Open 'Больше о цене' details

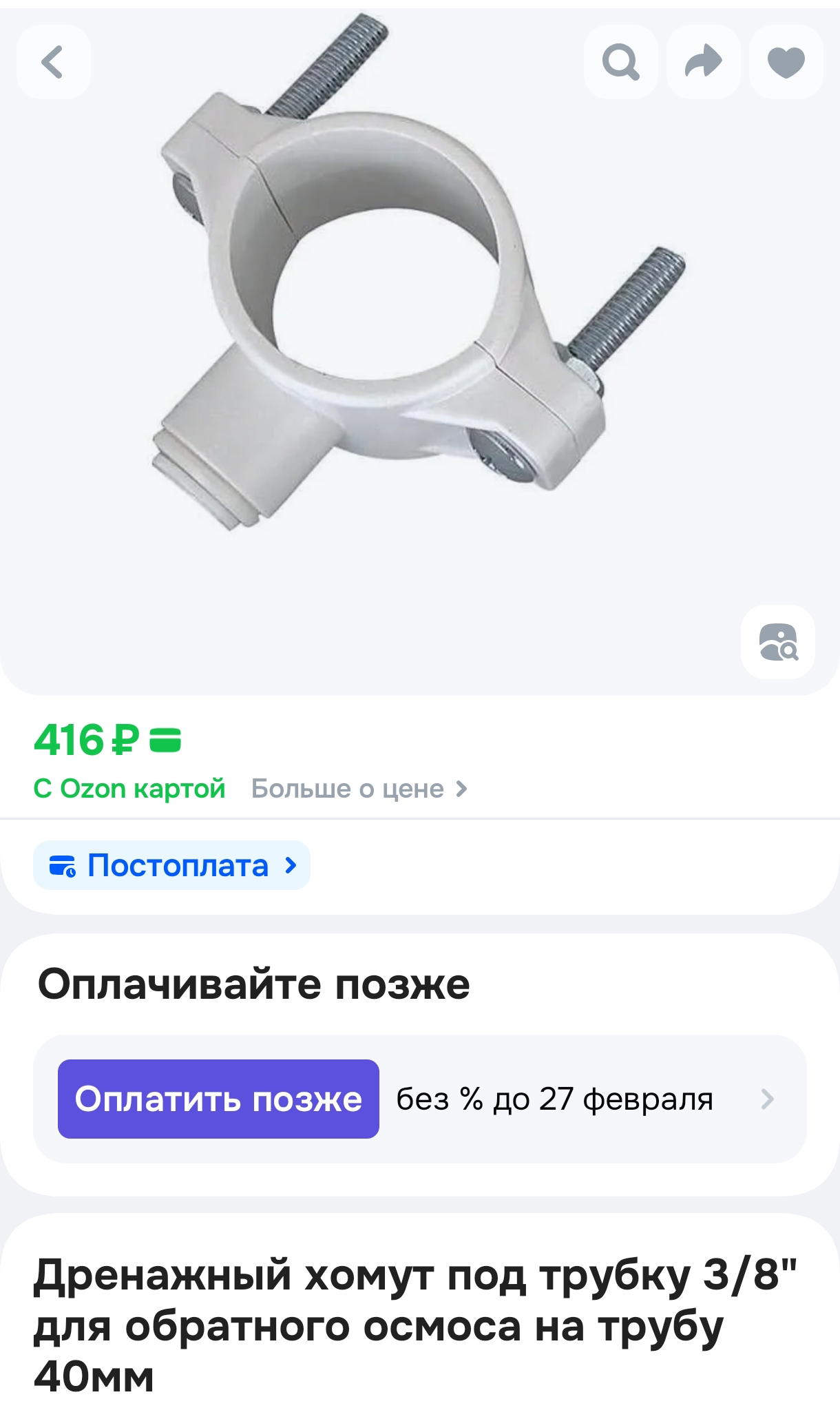point(358,789)
